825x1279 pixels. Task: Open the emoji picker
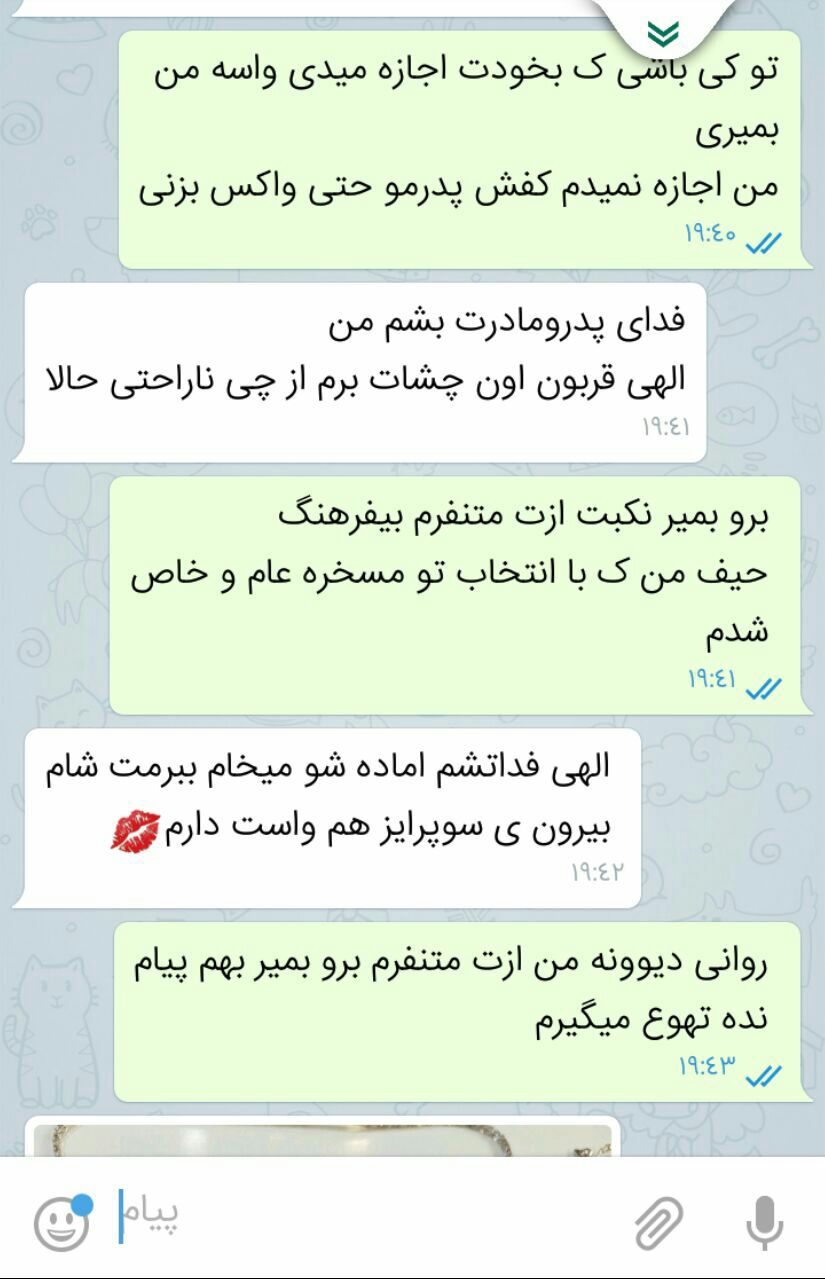(62, 1221)
